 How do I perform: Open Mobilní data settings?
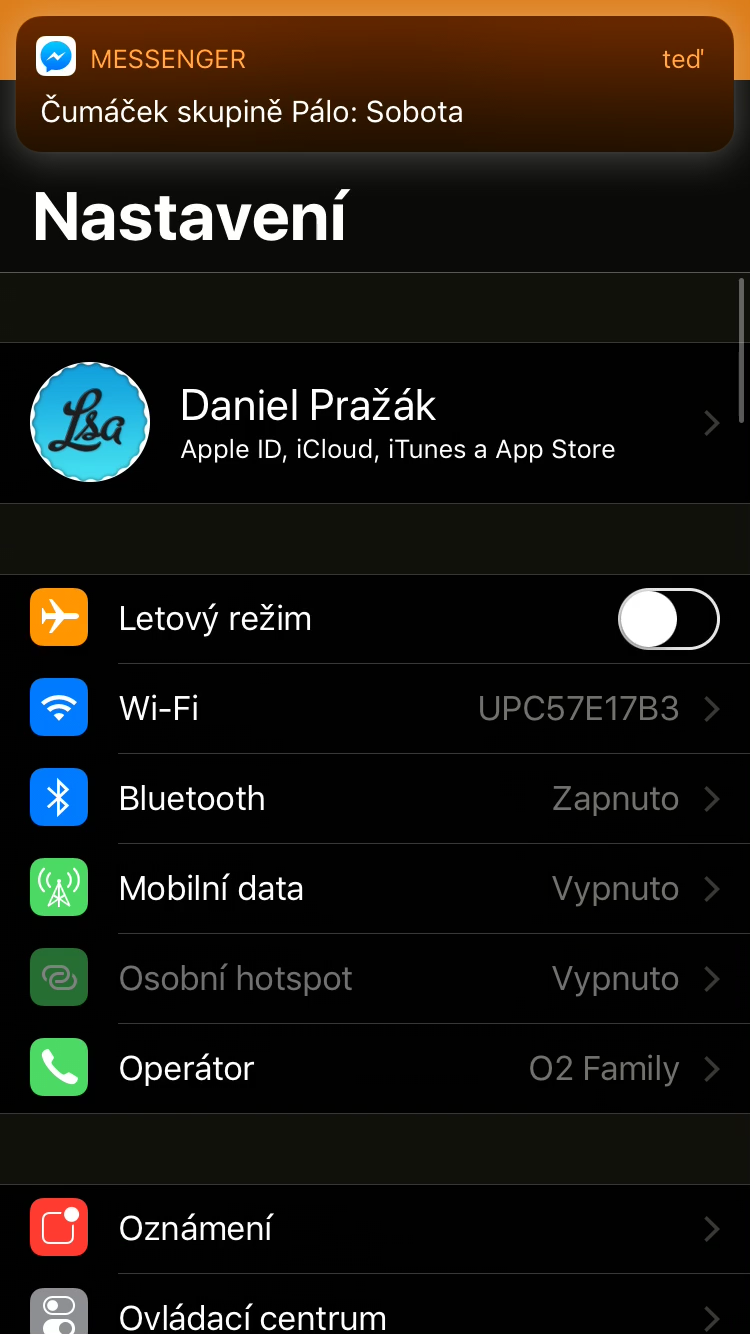pos(375,889)
